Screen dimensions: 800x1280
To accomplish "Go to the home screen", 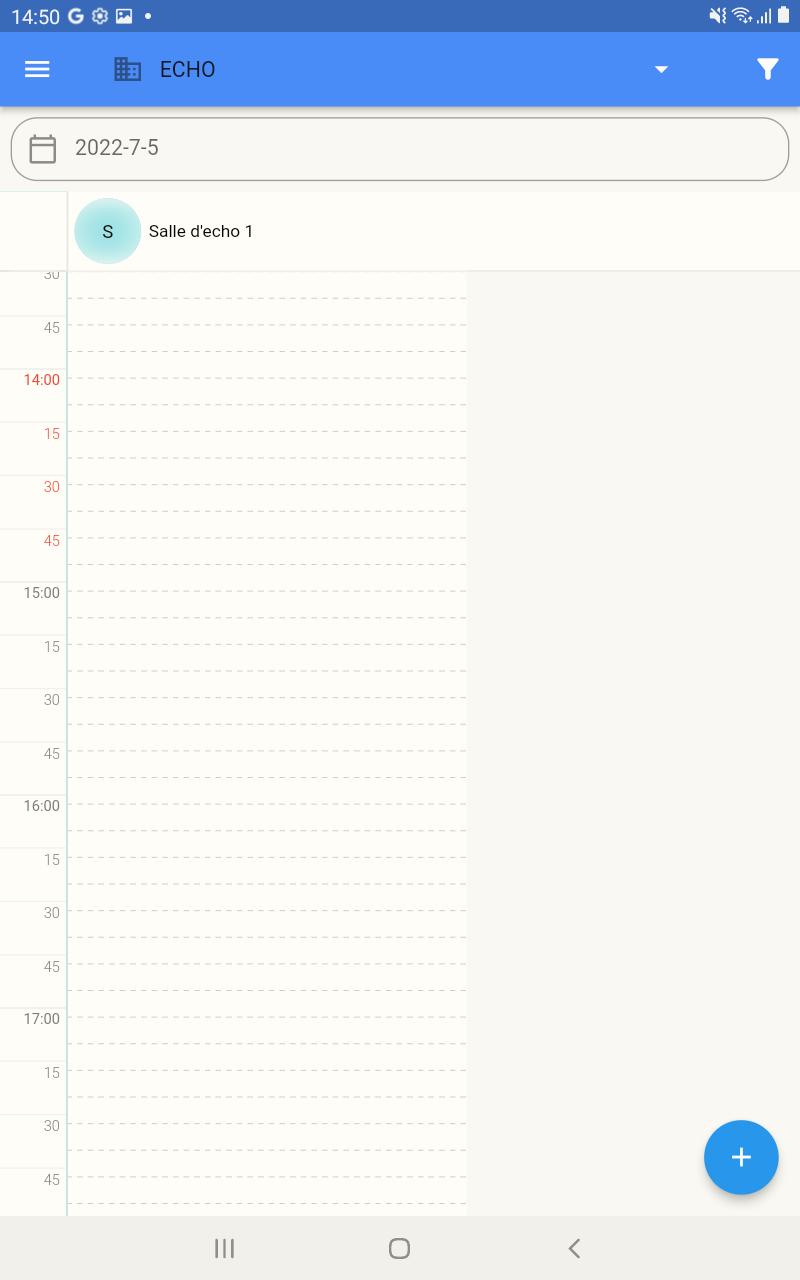I will point(399,1248).
